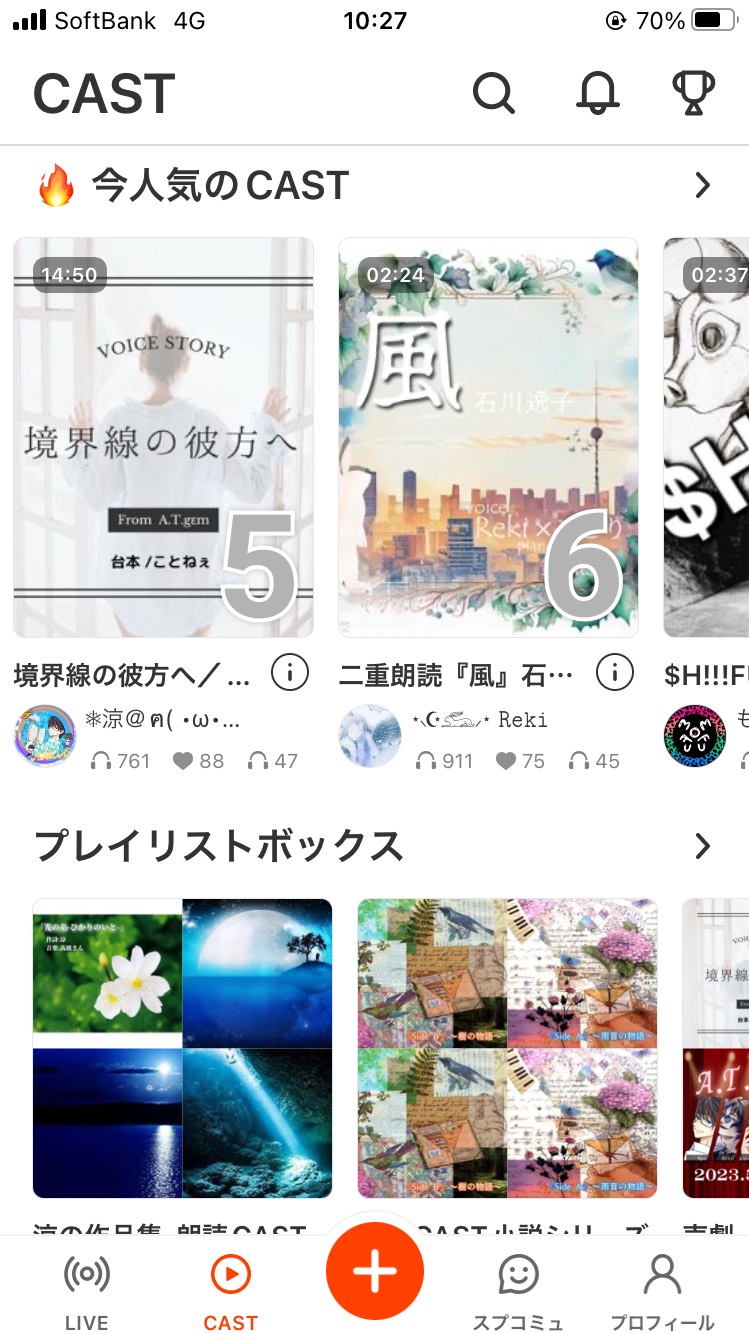The image size is (749, 1334).
Task: Play the 境界線の彼方へ voice story cast
Action: [163, 437]
